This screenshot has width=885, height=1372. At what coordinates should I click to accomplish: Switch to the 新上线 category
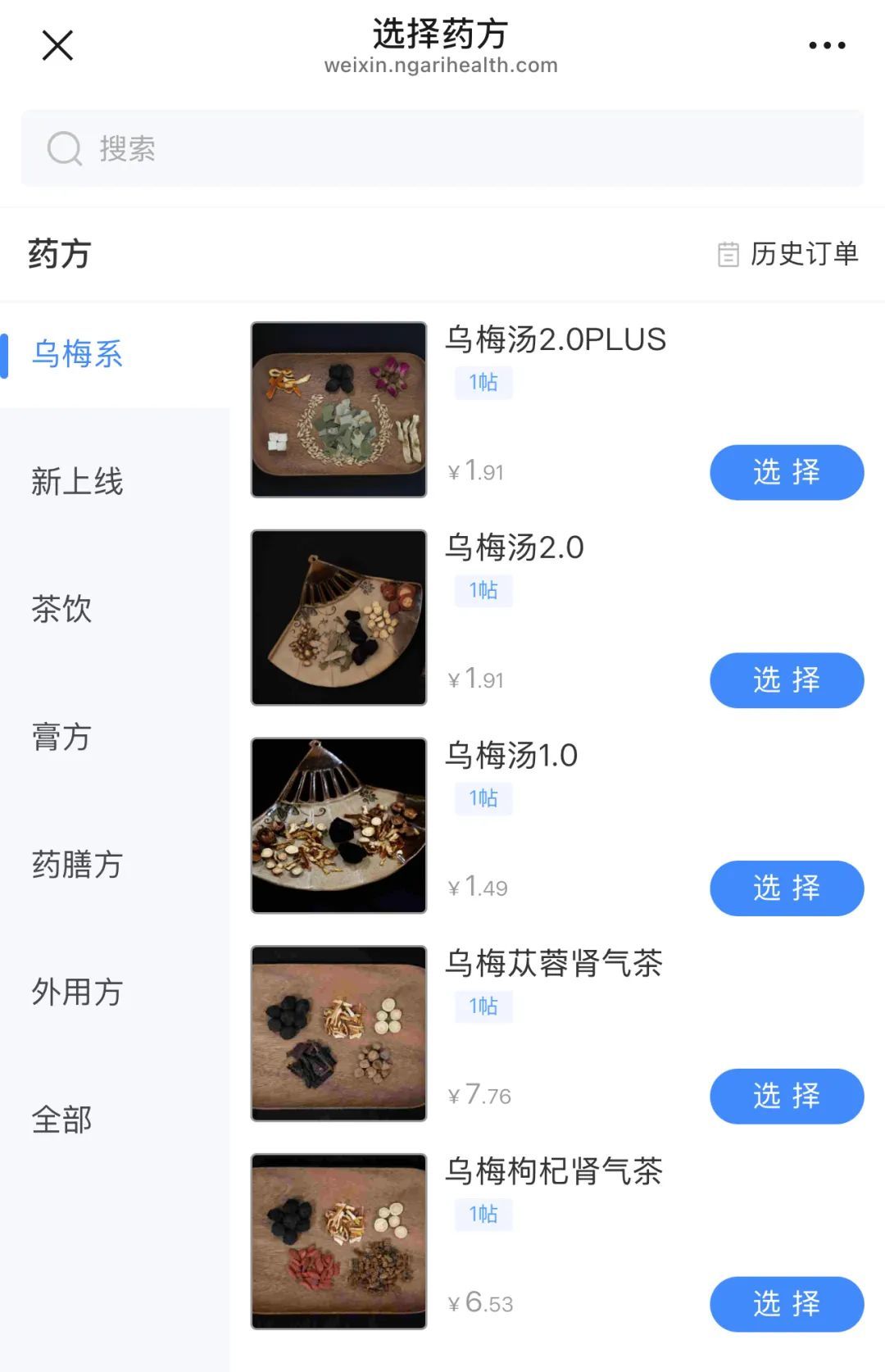(x=78, y=483)
